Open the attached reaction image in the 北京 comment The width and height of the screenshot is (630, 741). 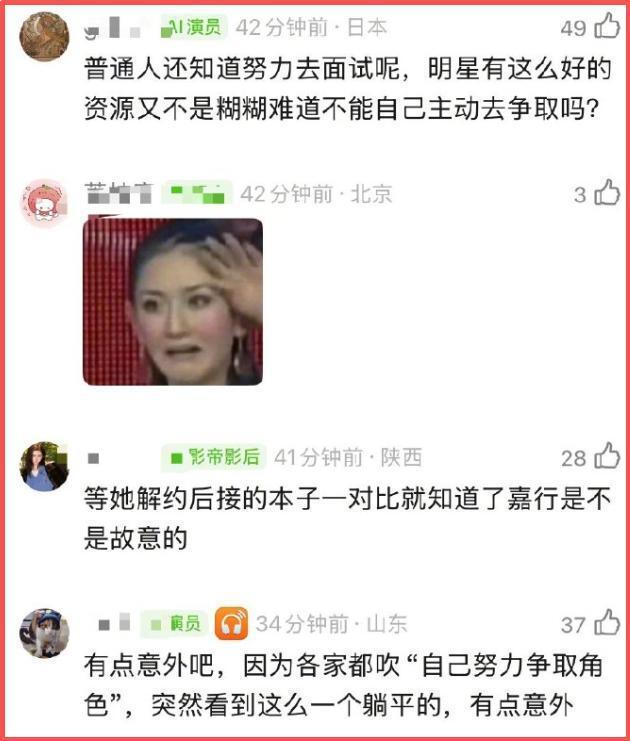click(172, 302)
